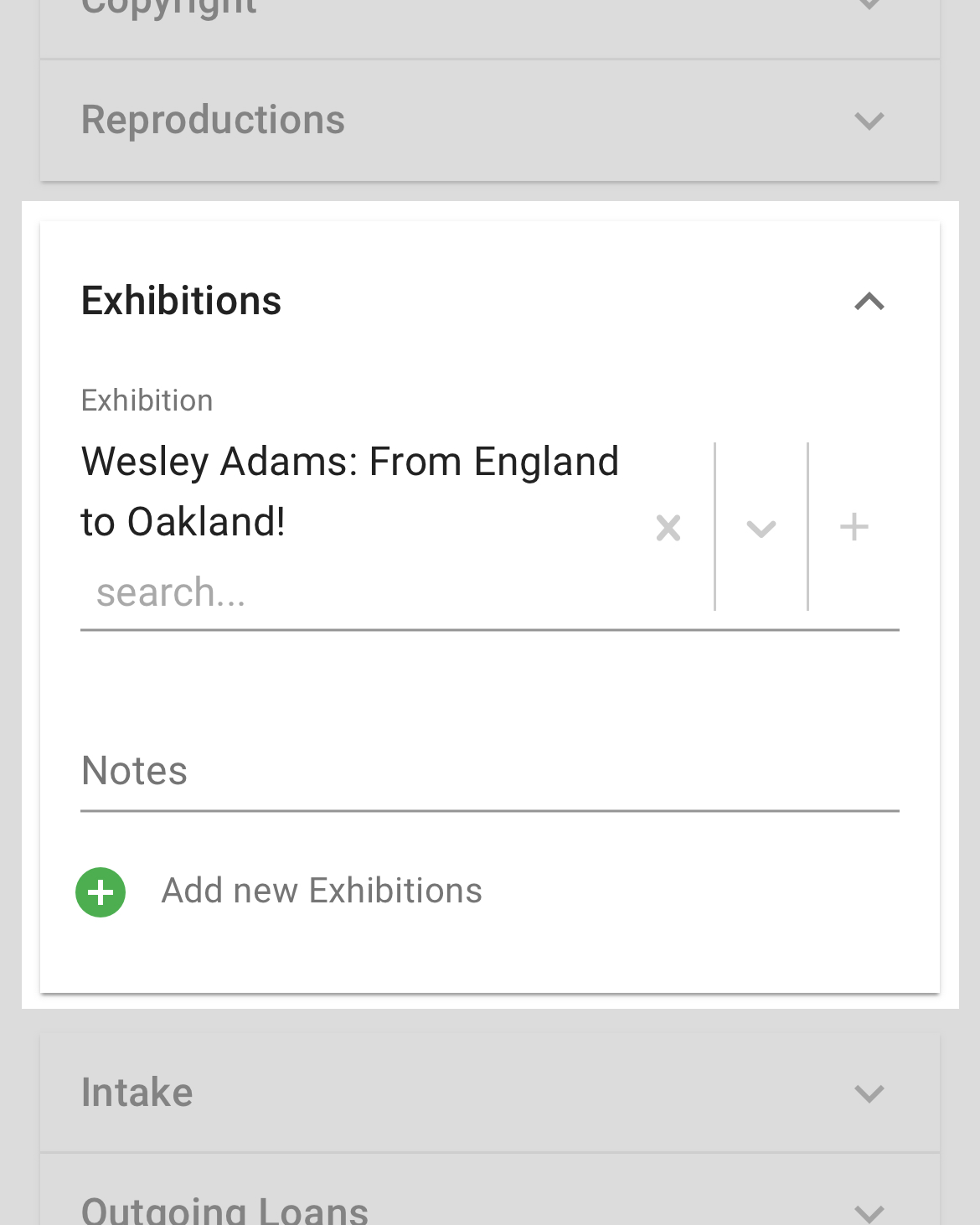This screenshot has width=980, height=1225.
Task: Focus the exhibition search field
Action: pos(360,592)
